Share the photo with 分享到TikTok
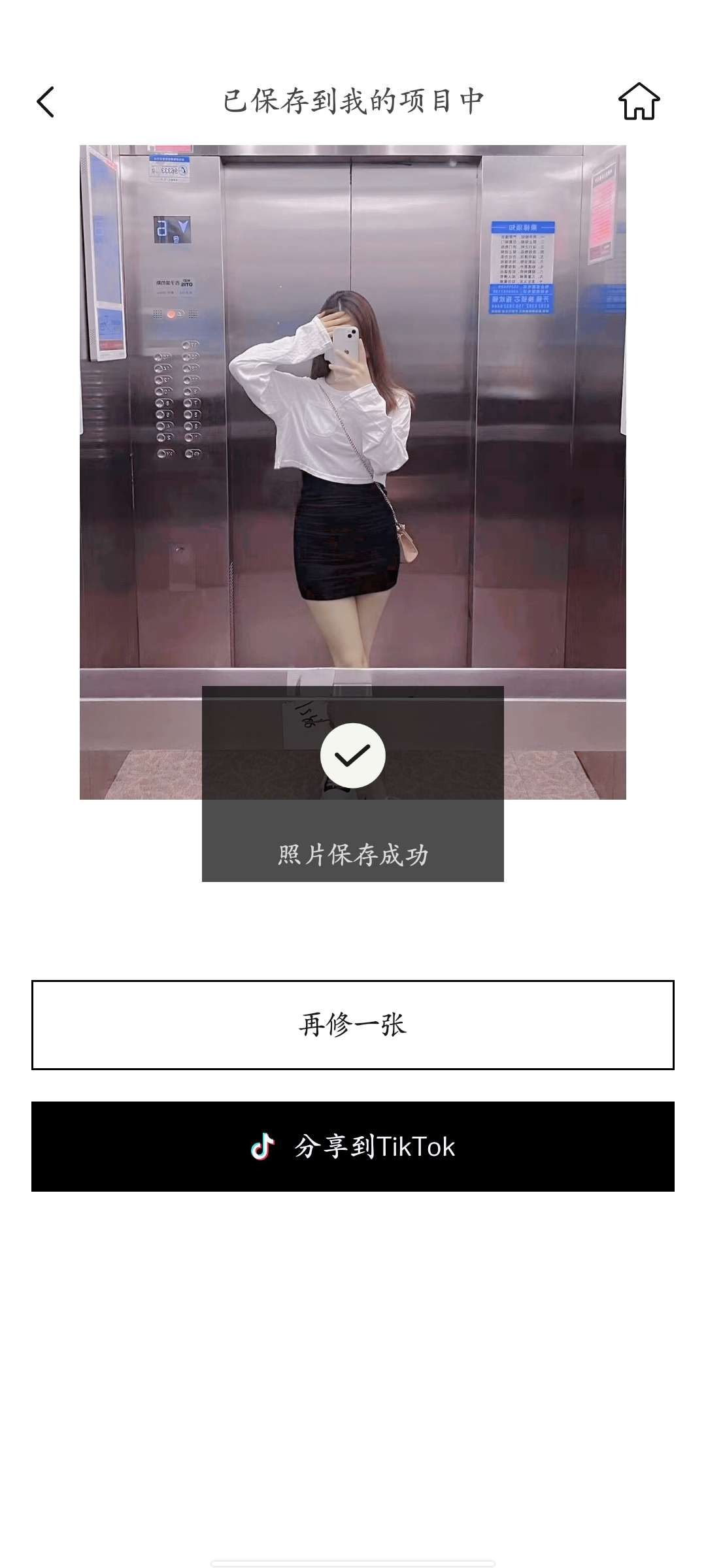This screenshot has height=1568, width=706. click(x=353, y=1147)
